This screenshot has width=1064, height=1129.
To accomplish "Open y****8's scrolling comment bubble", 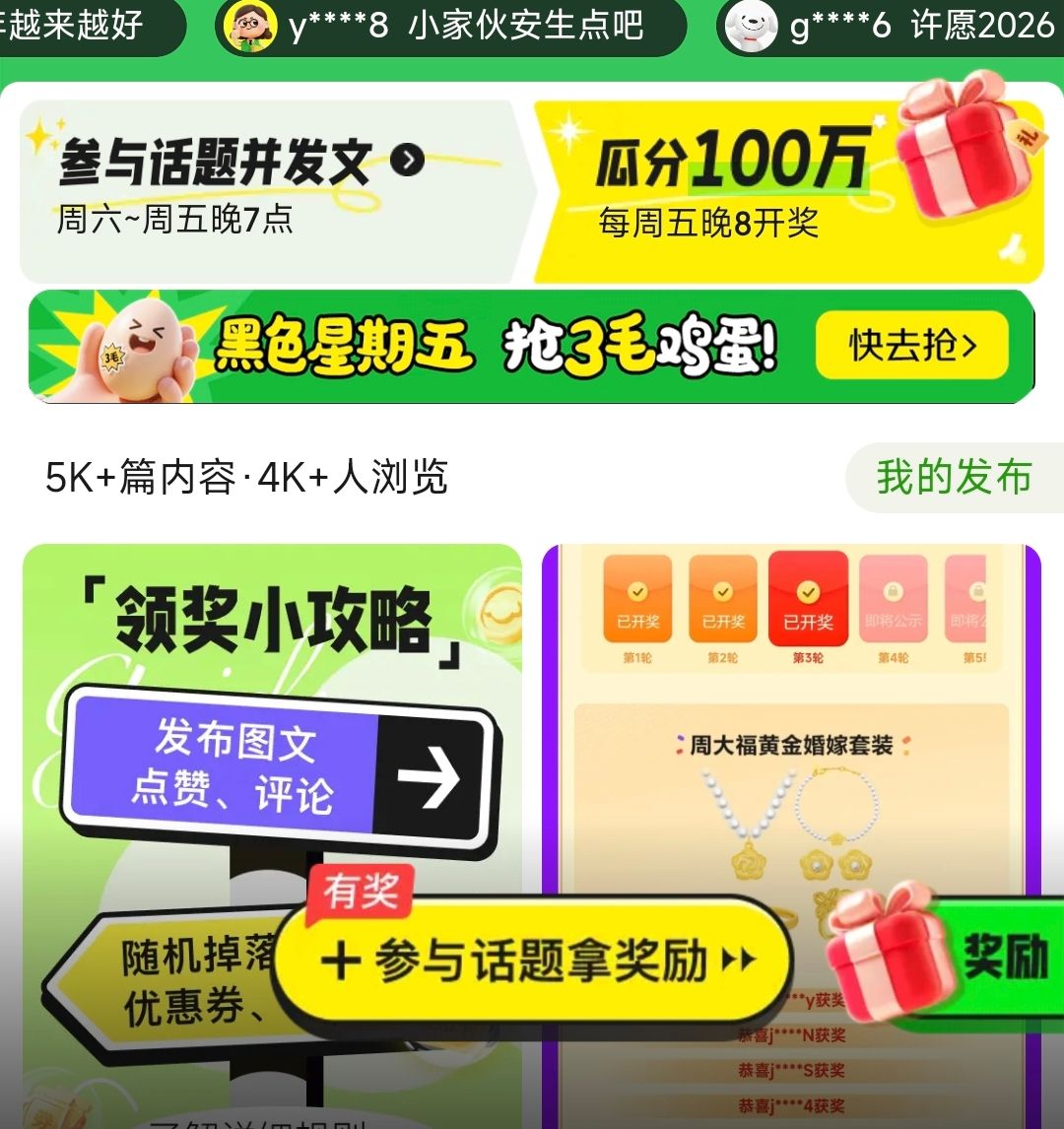I will click(450, 27).
